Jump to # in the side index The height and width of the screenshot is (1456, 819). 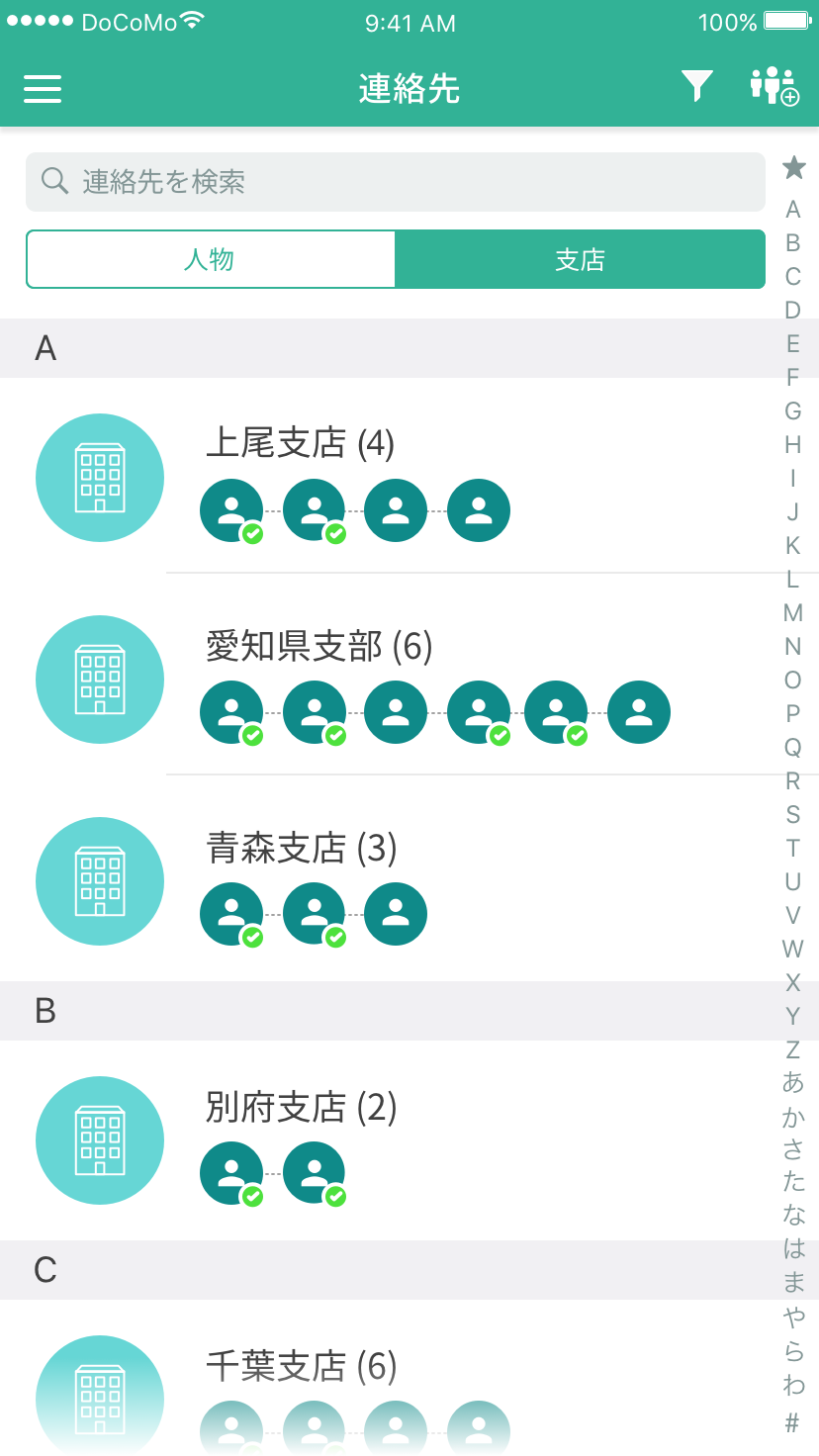793,1423
